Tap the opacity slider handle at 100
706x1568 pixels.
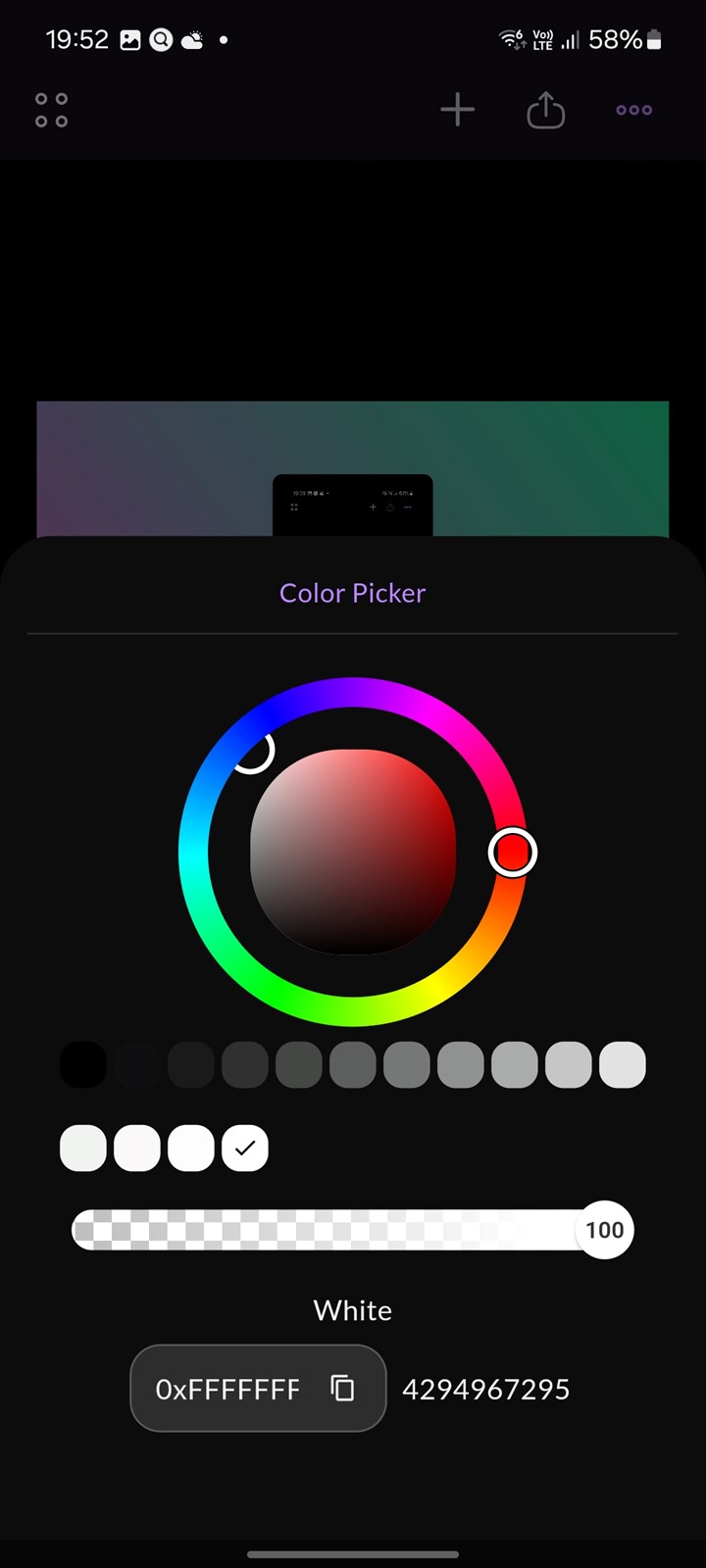click(605, 1230)
